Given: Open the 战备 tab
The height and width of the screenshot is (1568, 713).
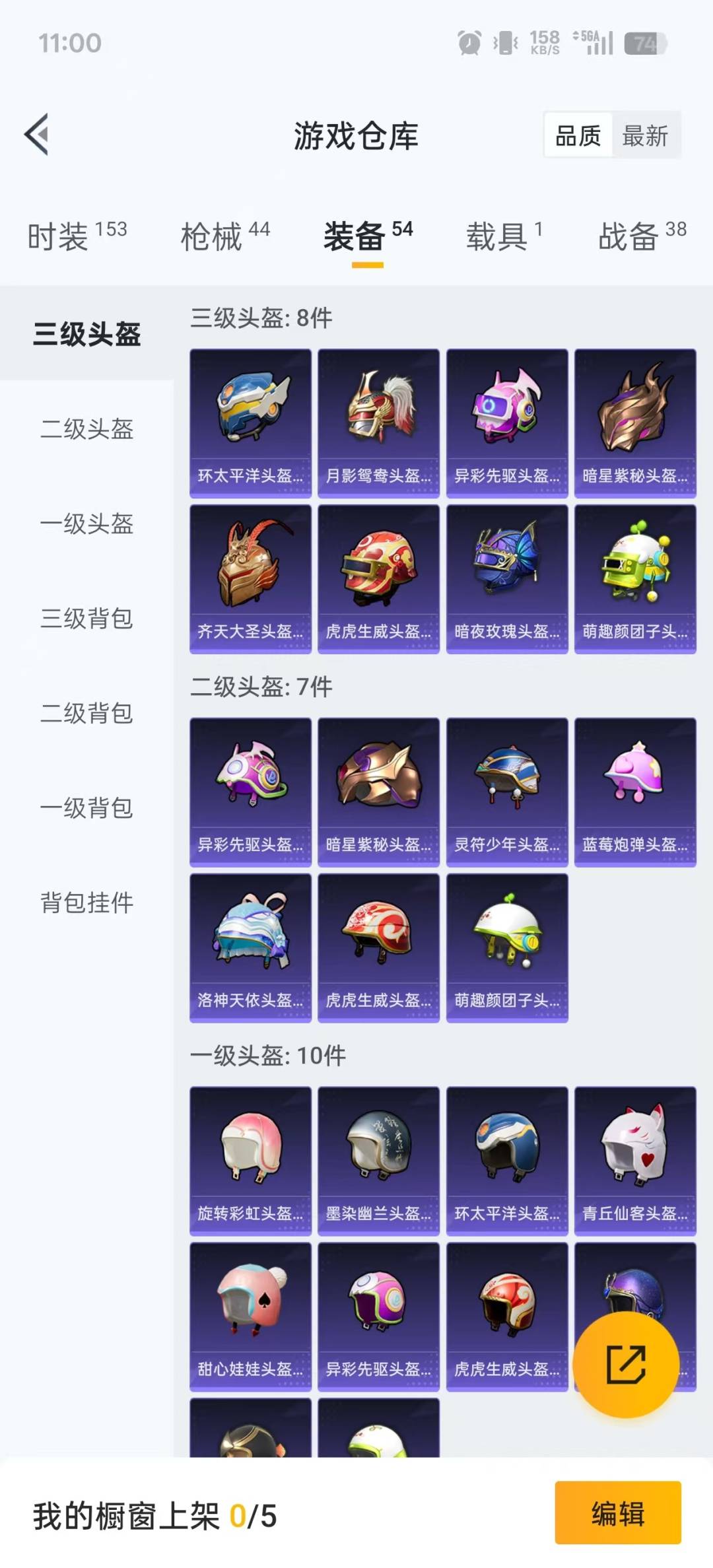Looking at the screenshot, I should point(642,236).
